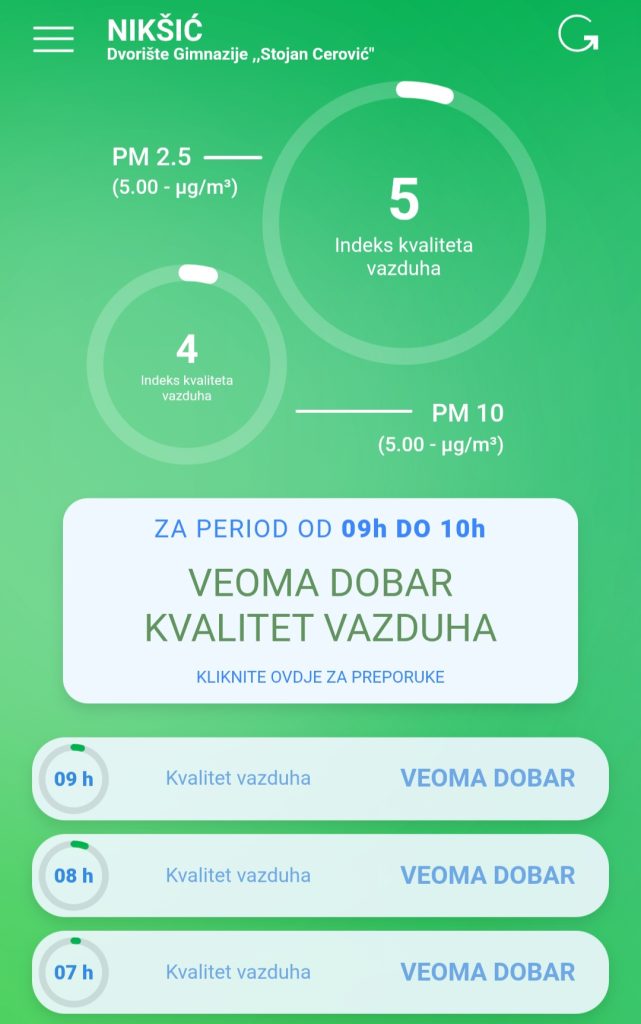View the 07 h air quality row
The height and width of the screenshot is (1024, 641).
pyautogui.click(x=320, y=972)
